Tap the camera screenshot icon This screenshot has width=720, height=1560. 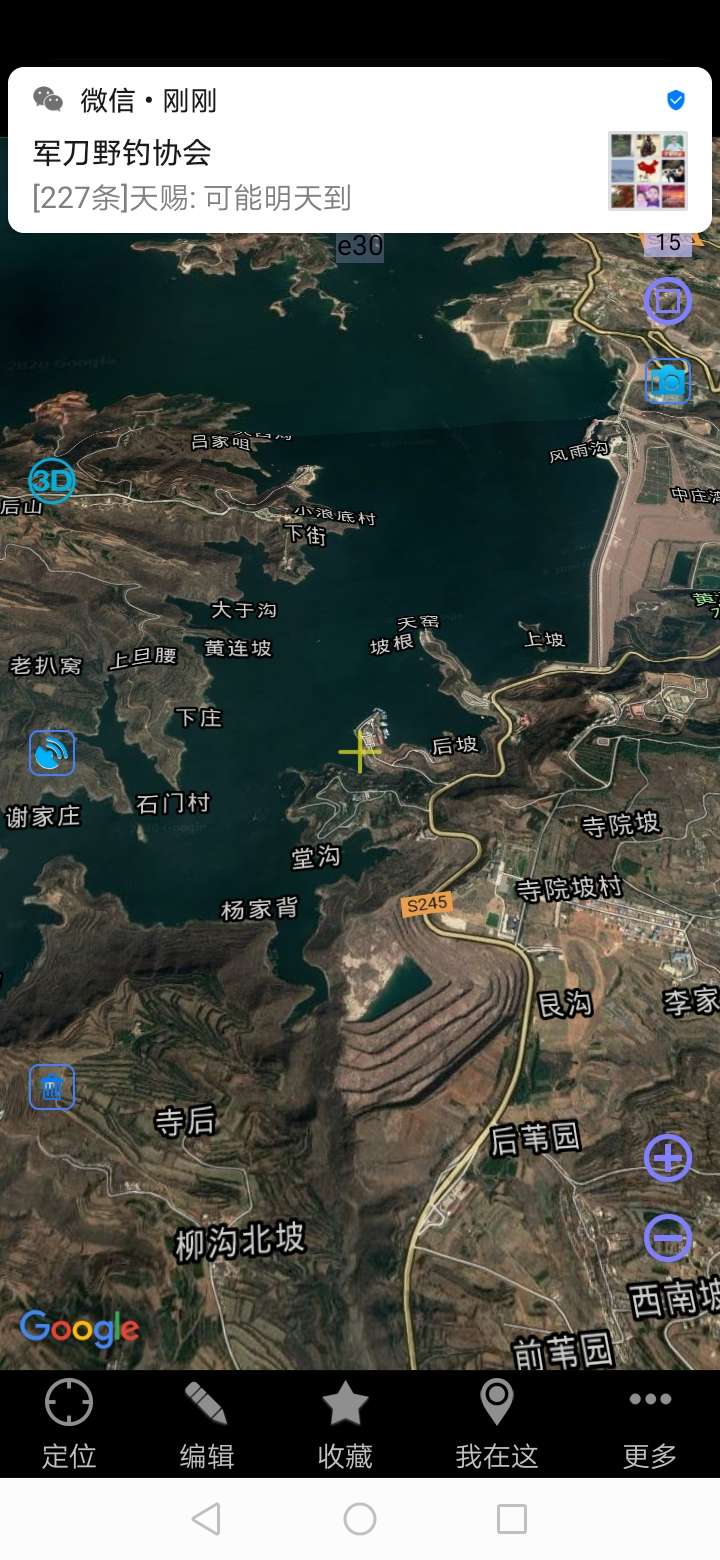tap(668, 382)
